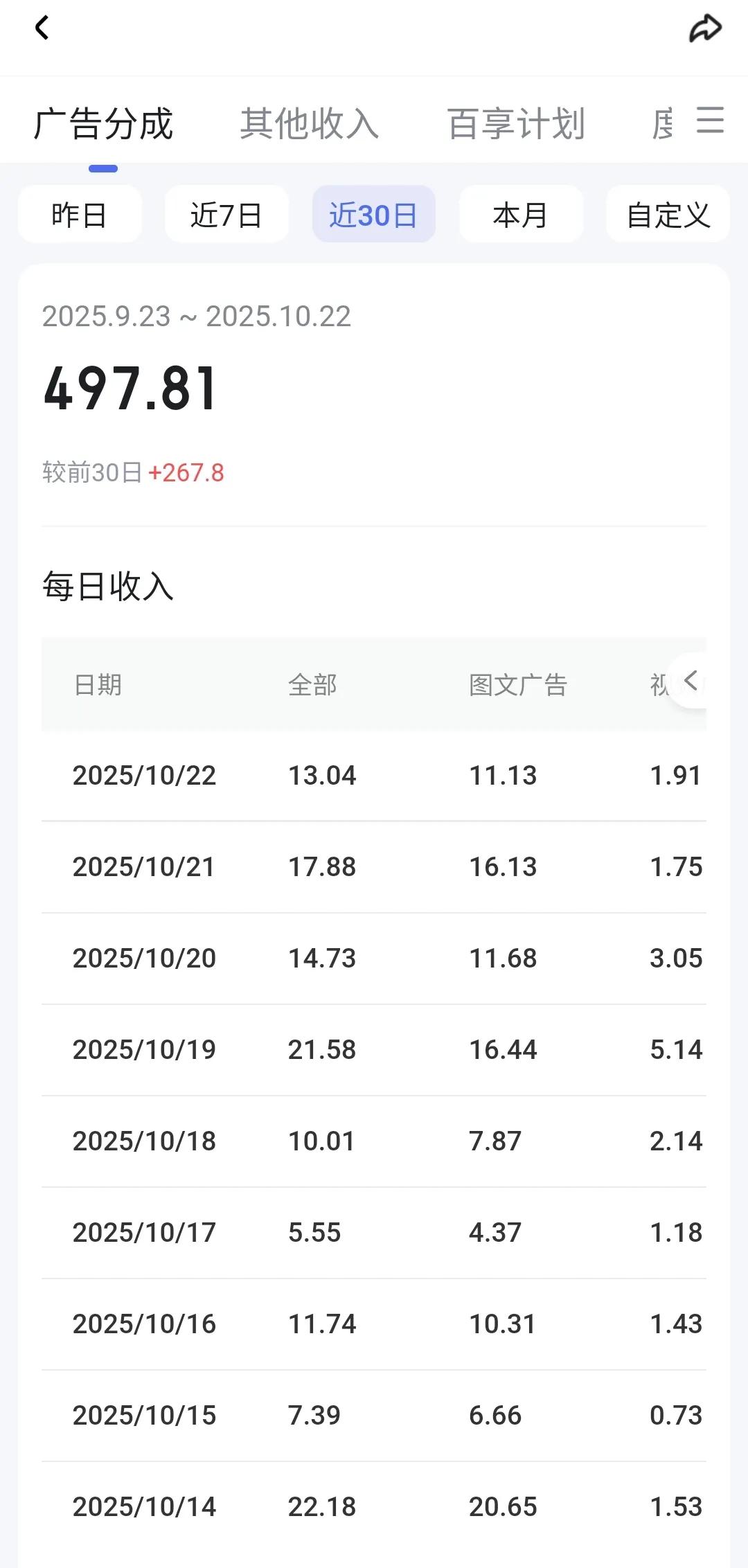Select the 本月 date filter

pyautogui.click(x=521, y=214)
